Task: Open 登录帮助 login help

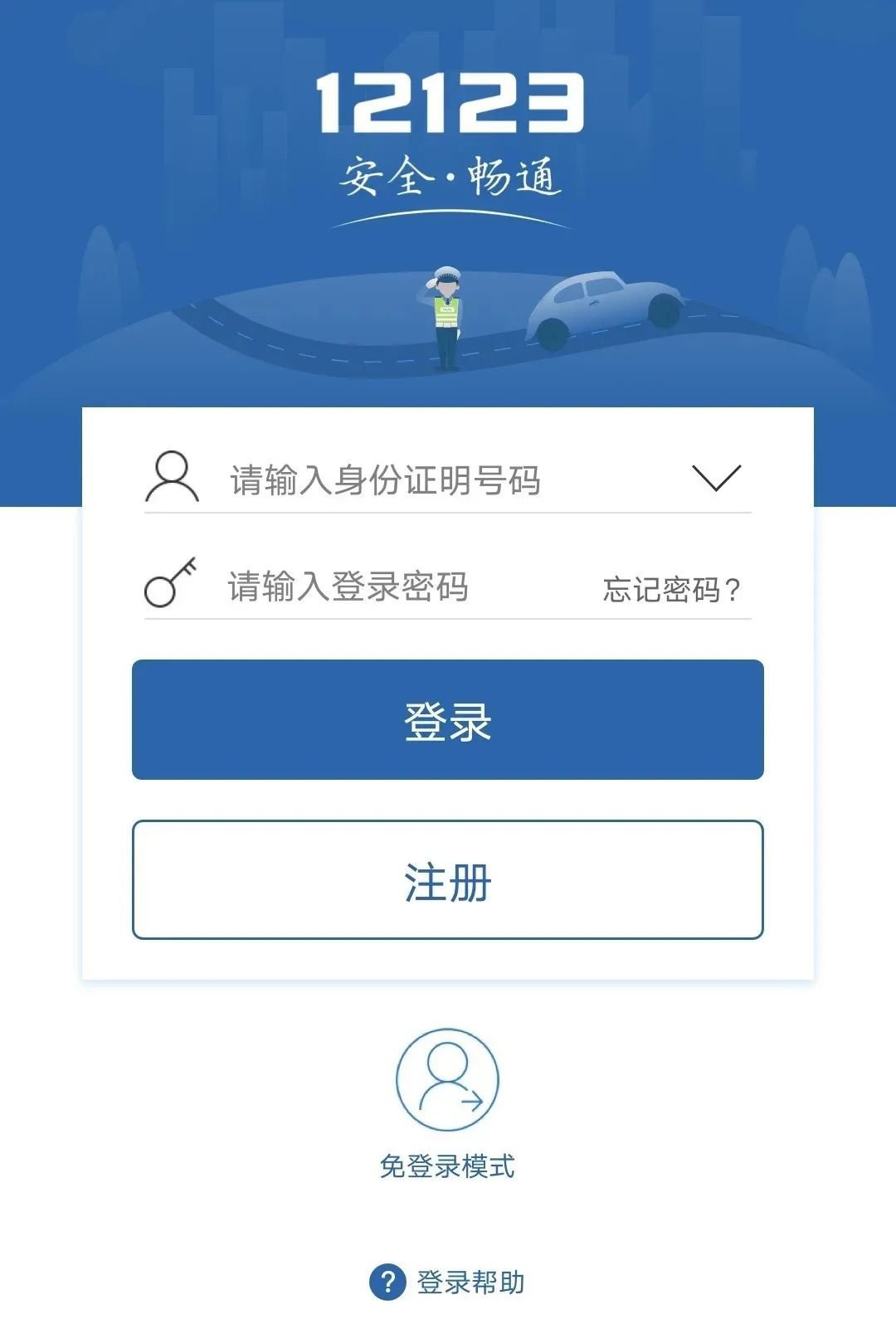Action: click(448, 1282)
